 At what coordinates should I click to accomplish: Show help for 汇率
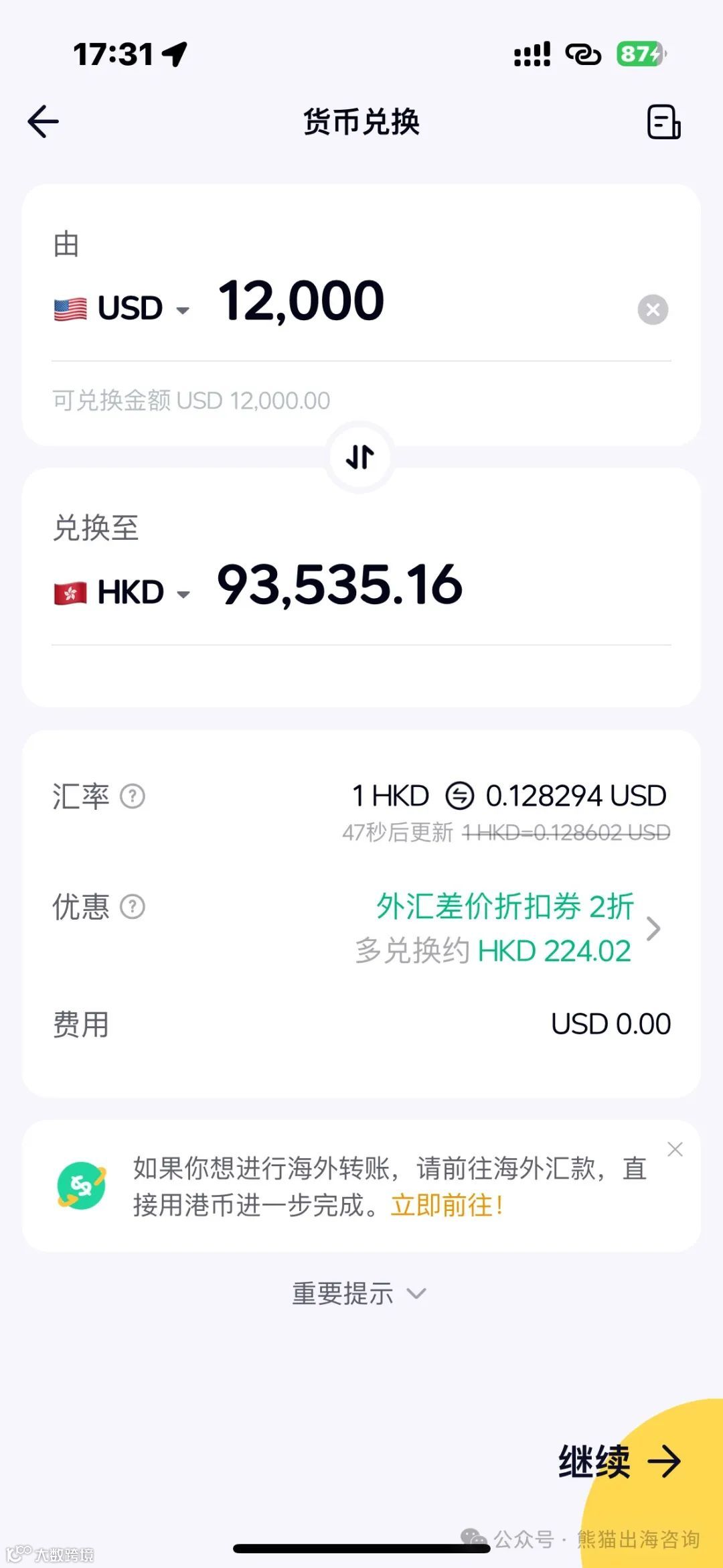(x=133, y=796)
